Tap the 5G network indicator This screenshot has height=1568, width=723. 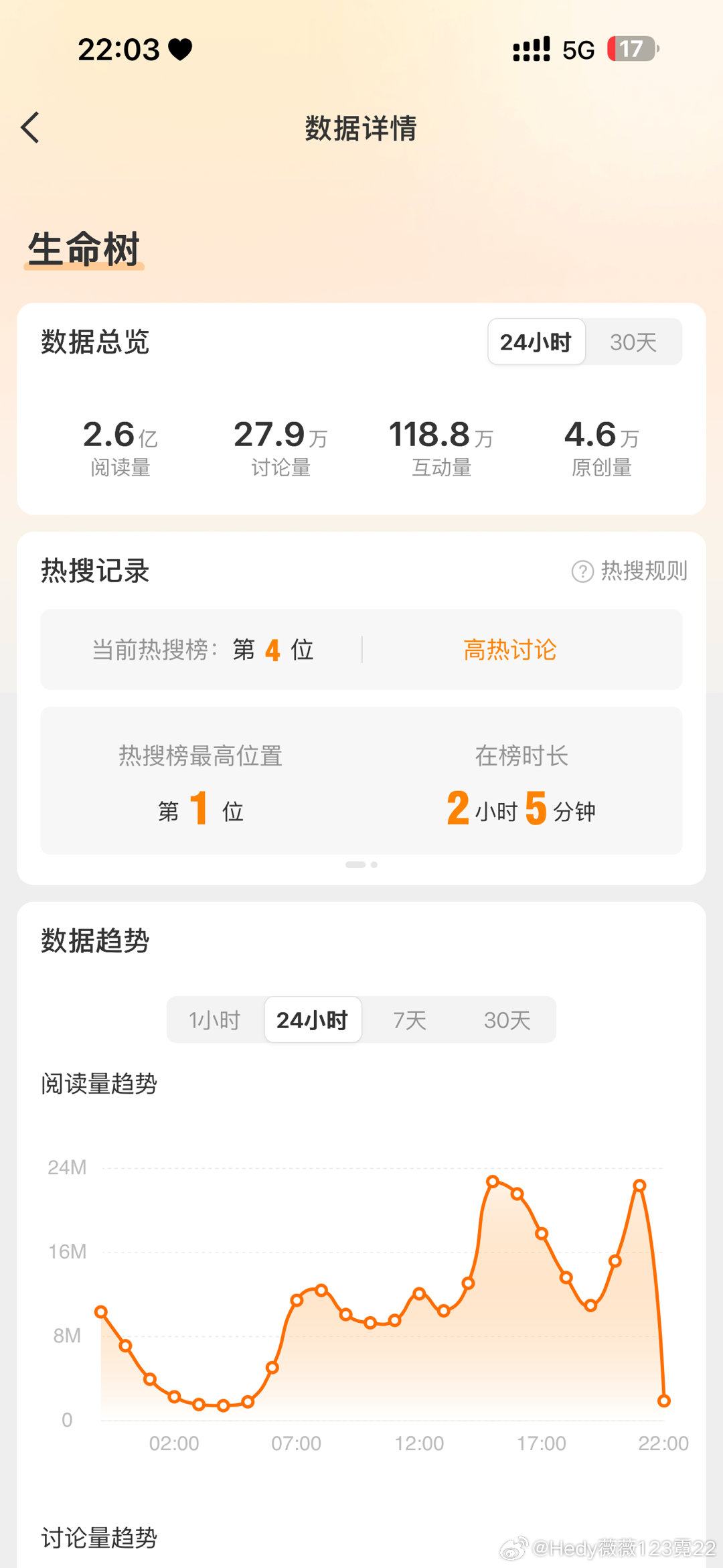(576, 49)
